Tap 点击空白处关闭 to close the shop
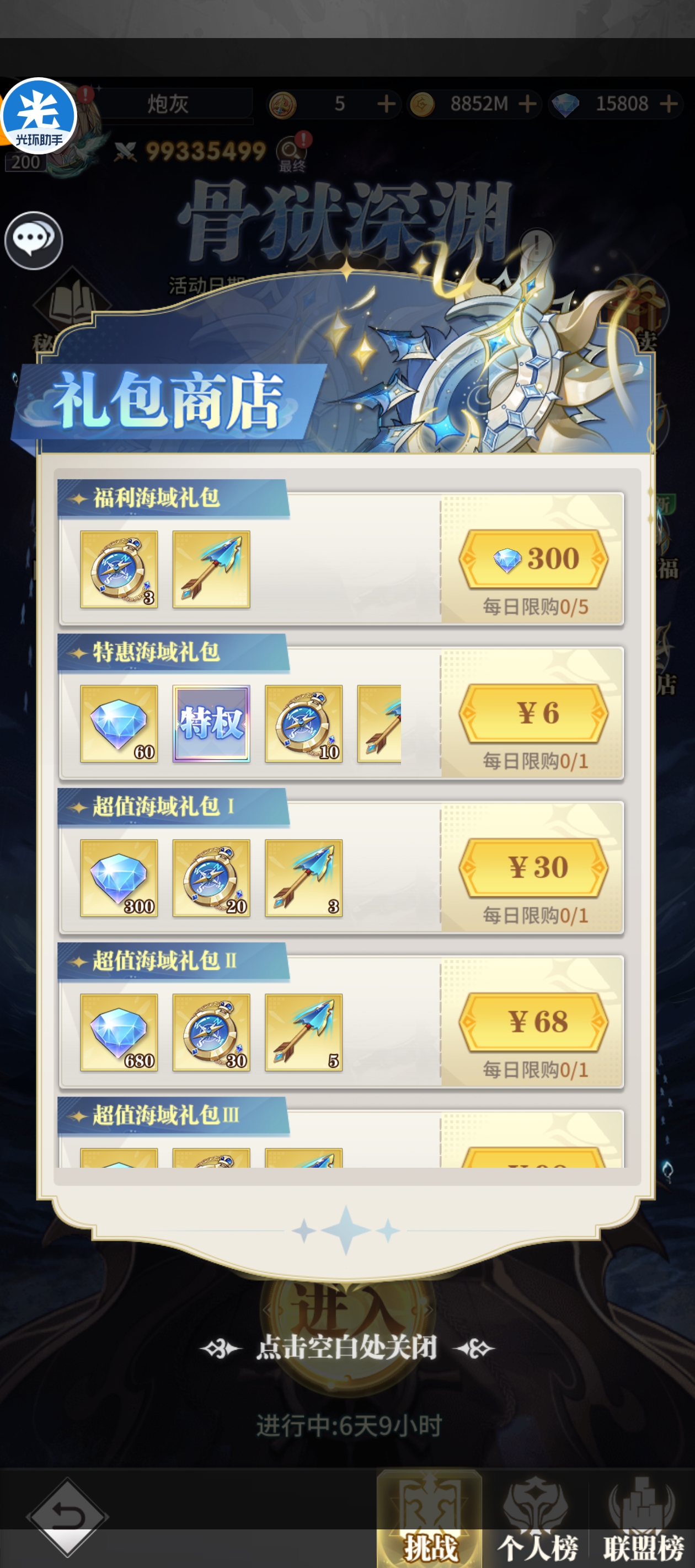The height and width of the screenshot is (1568, 695). (346, 1348)
